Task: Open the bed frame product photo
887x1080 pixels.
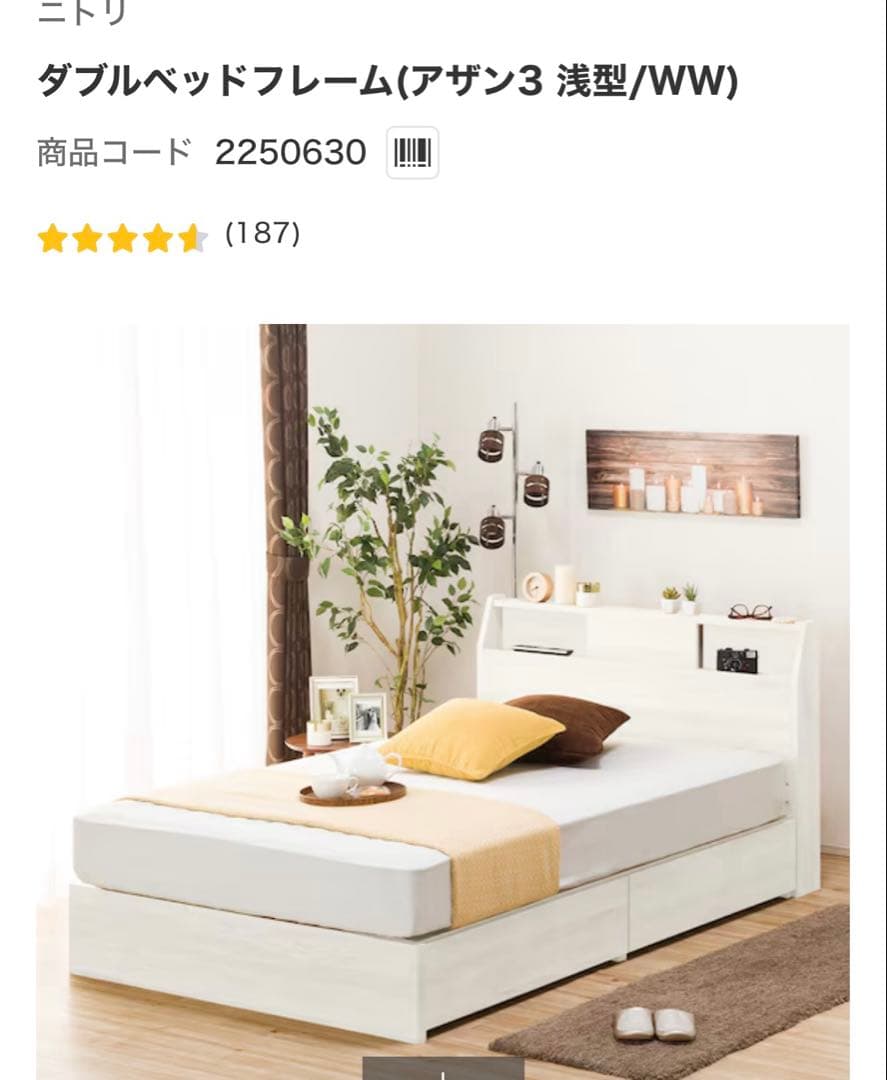Action: 443,690
